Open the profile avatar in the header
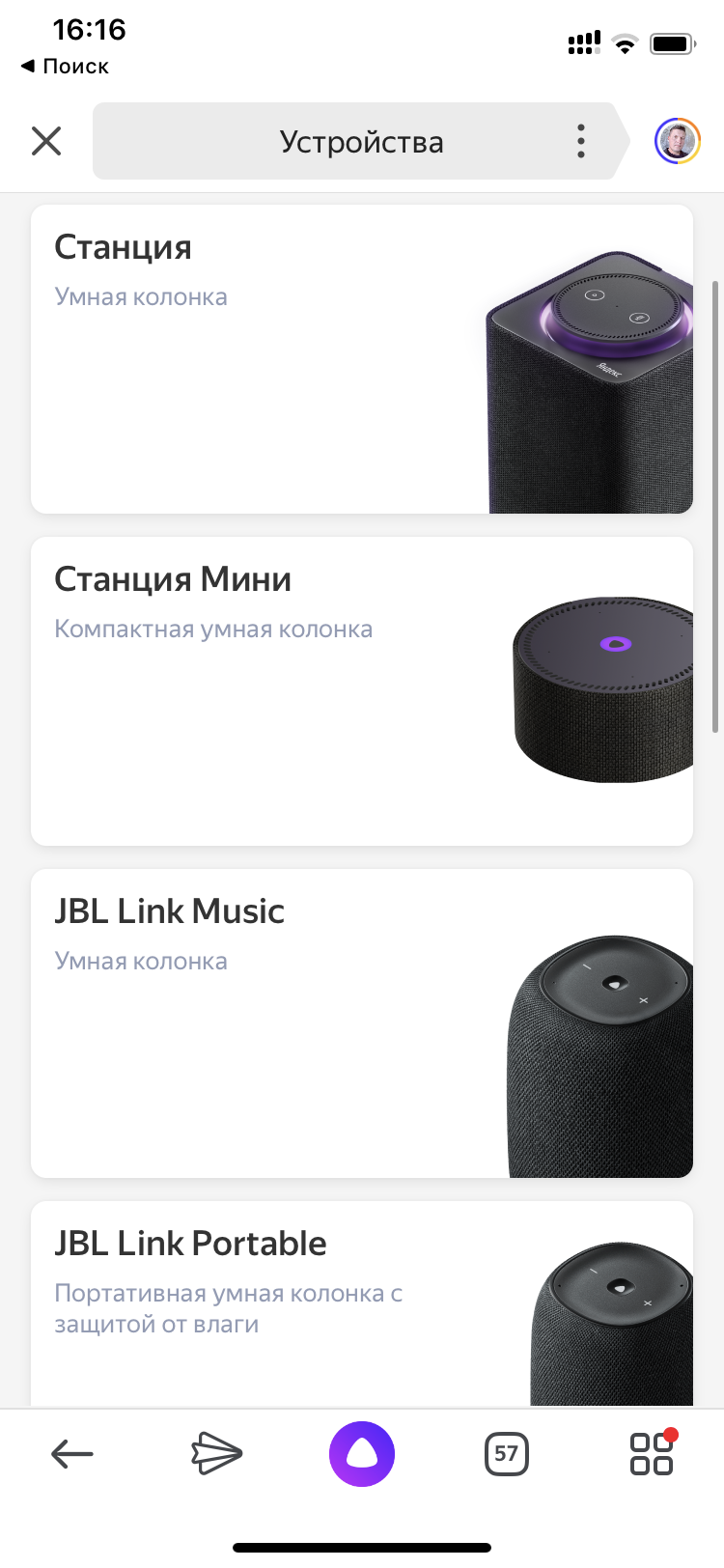The image size is (724, 1568). [677, 140]
